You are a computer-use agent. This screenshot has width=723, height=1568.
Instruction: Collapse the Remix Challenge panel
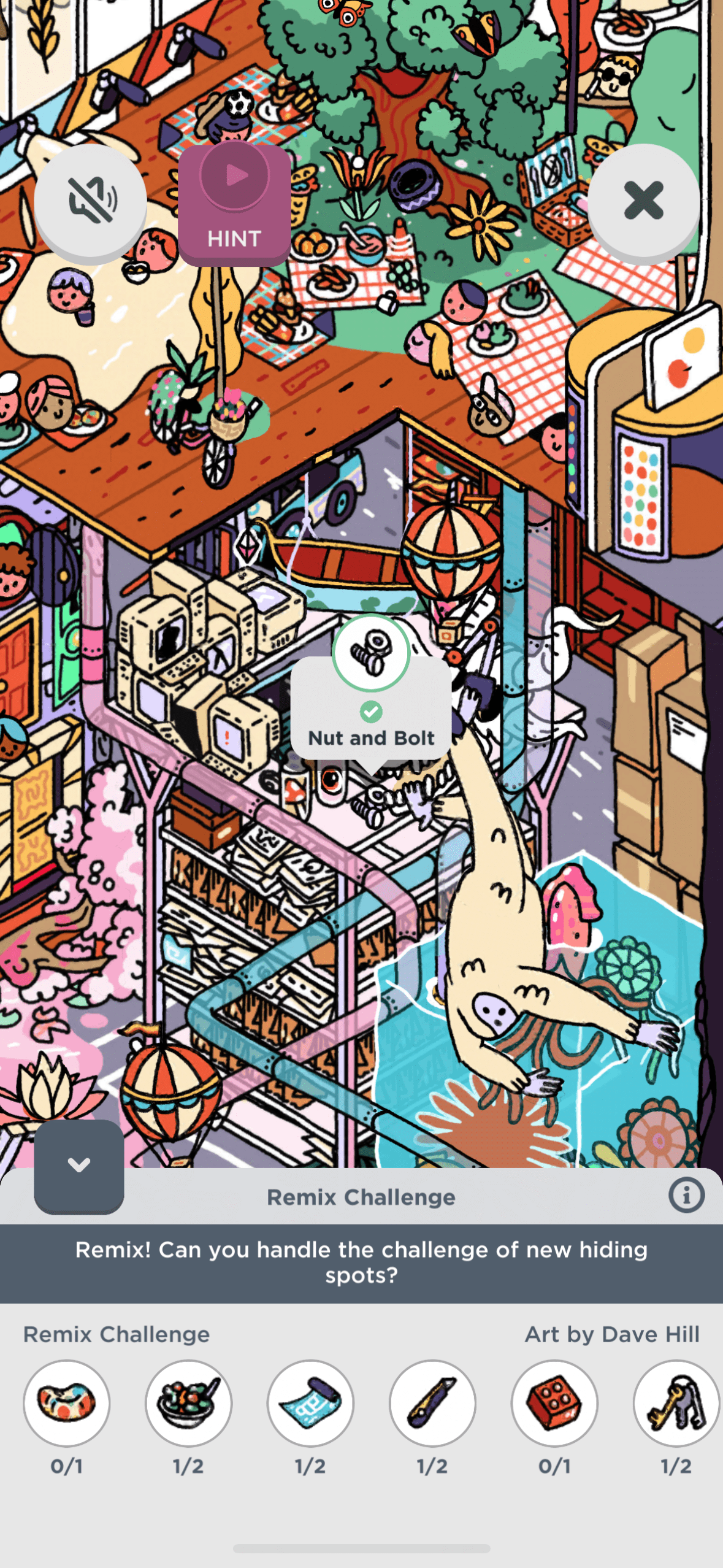click(x=79, y=1165)
